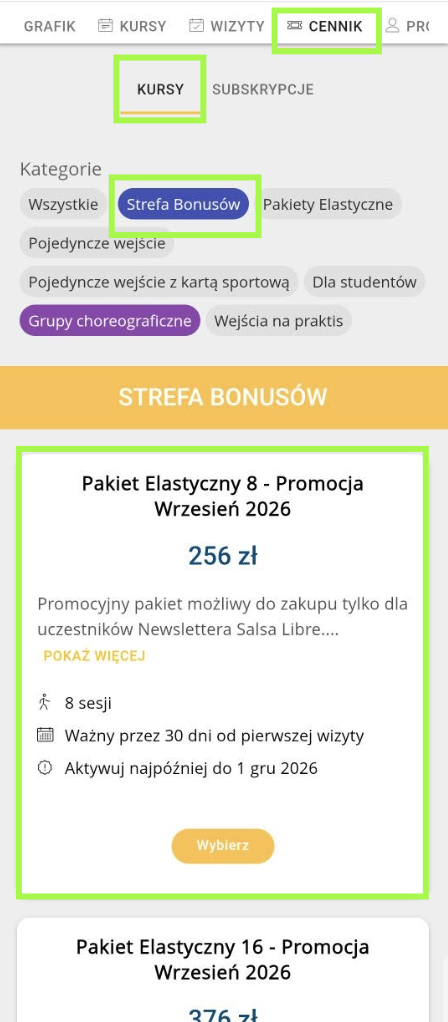Switch to the Grafik tab

click(50, 27)
